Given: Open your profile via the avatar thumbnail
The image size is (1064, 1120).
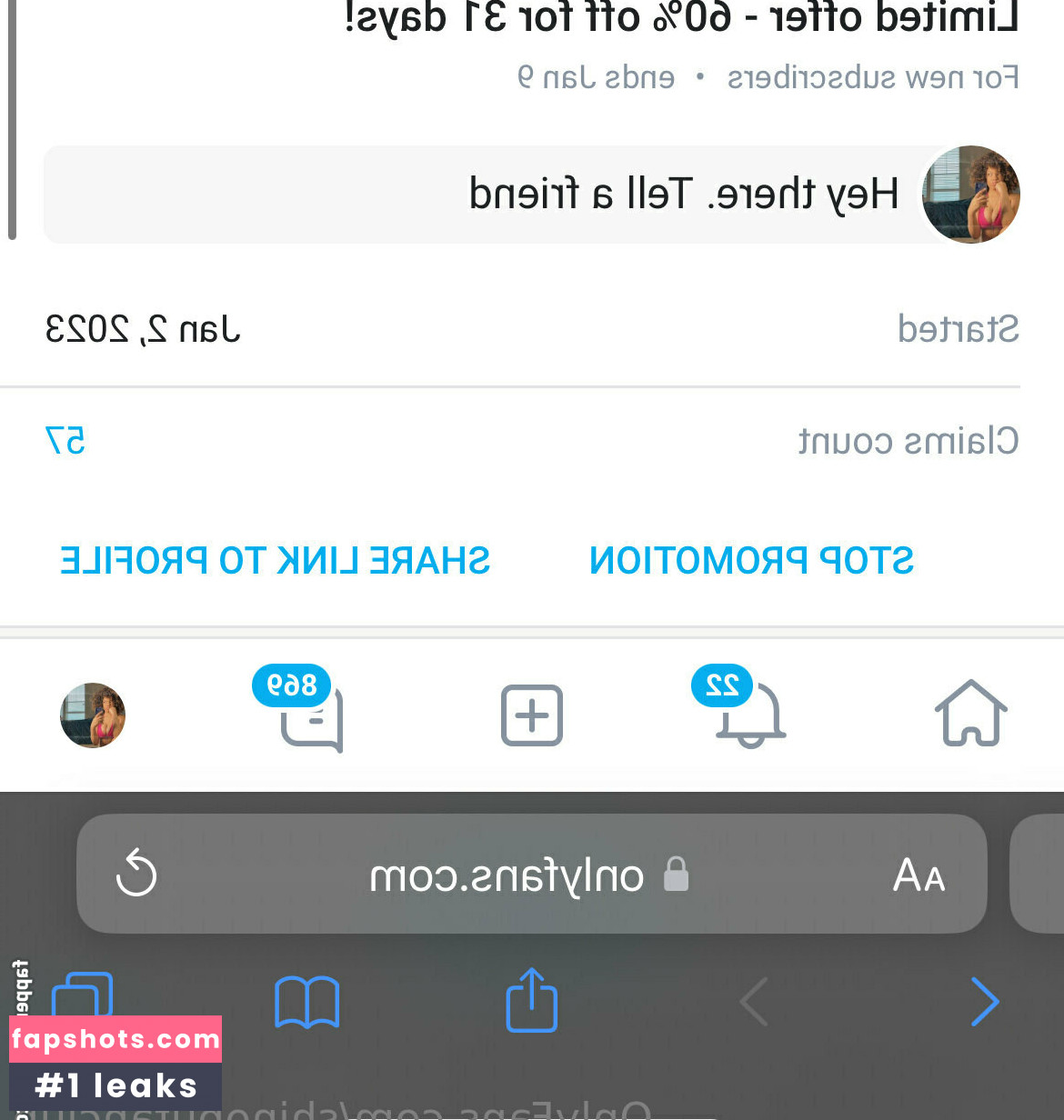Looking at the screenshot, I should [x=92, y=715].
